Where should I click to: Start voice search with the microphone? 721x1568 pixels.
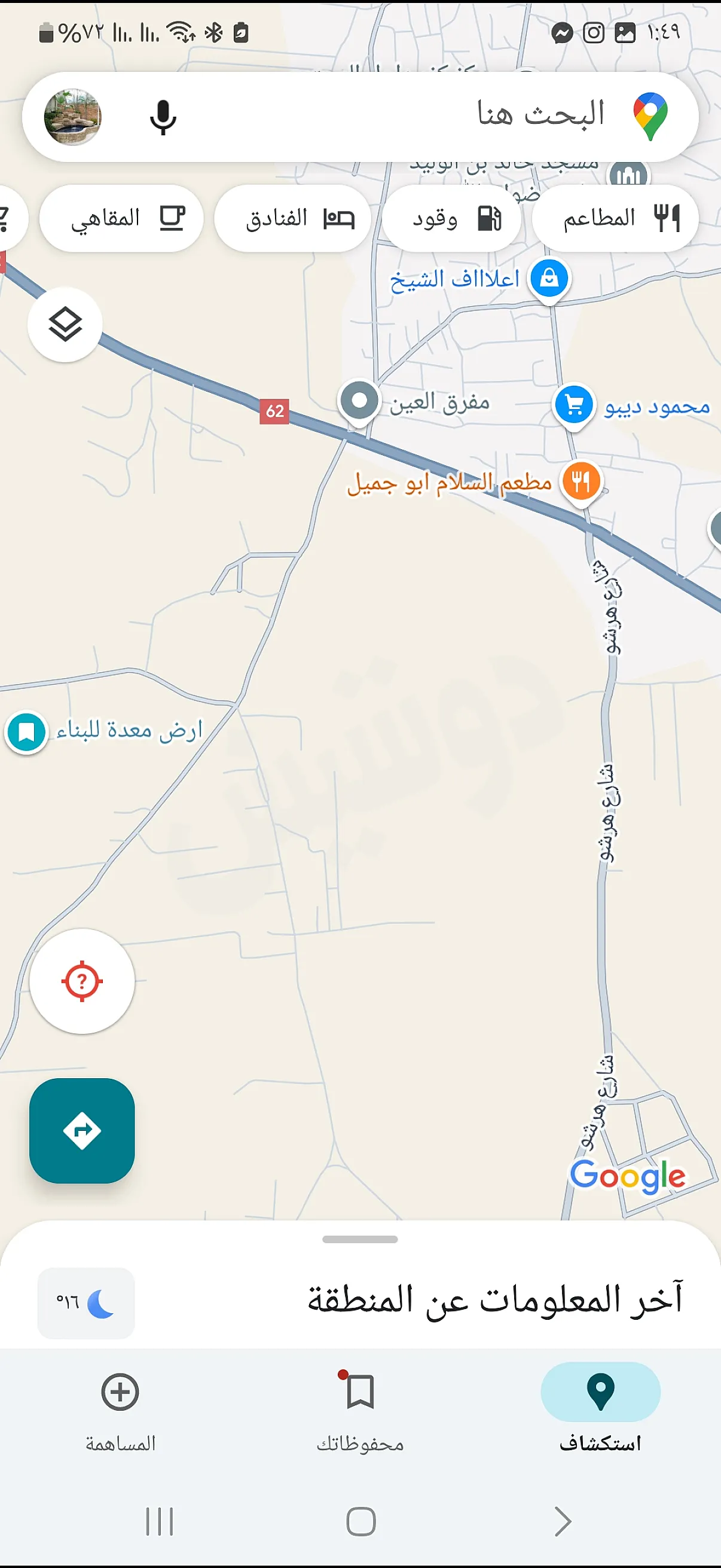163,117
